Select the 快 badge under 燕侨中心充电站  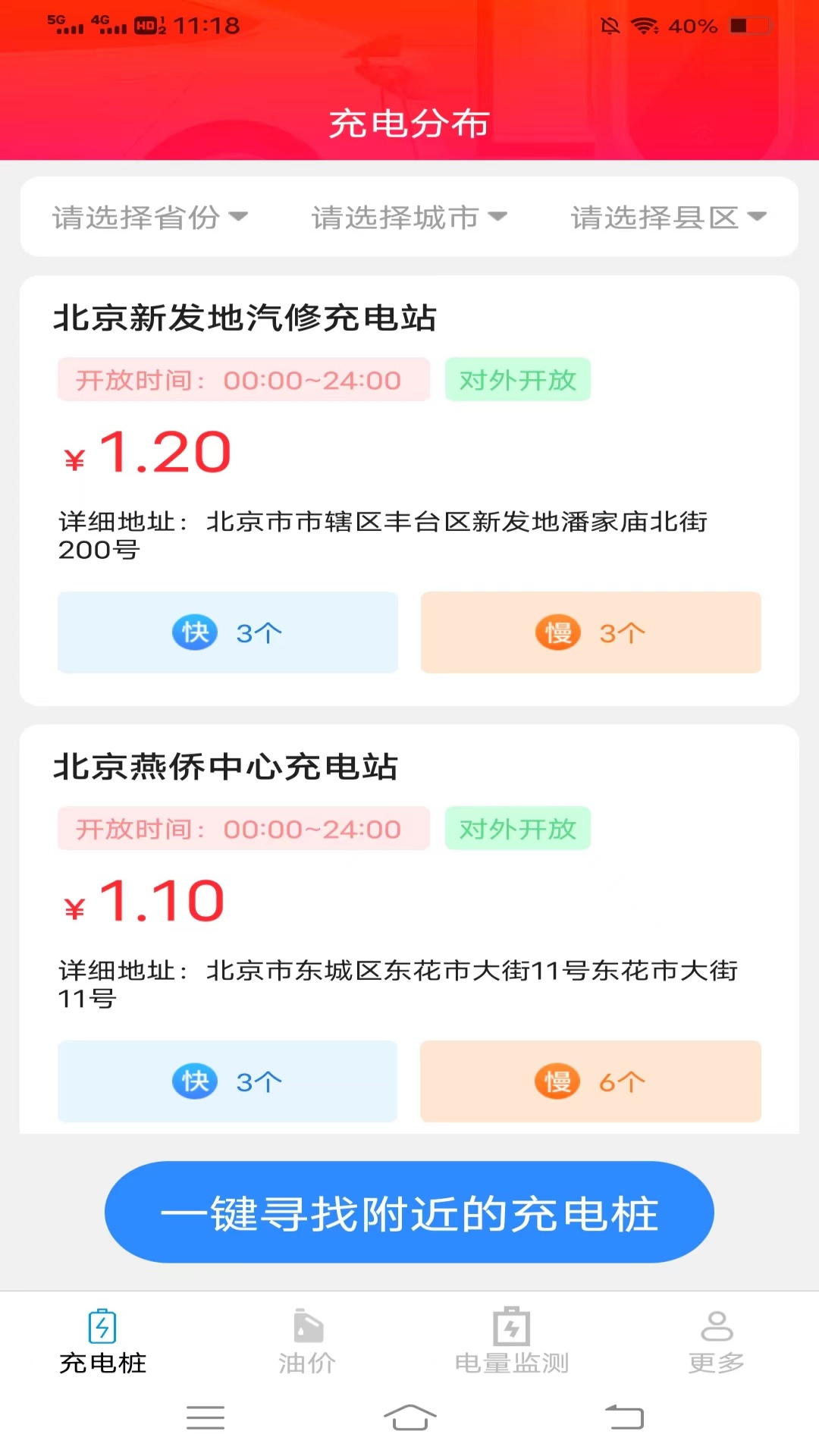(196, 1082)
